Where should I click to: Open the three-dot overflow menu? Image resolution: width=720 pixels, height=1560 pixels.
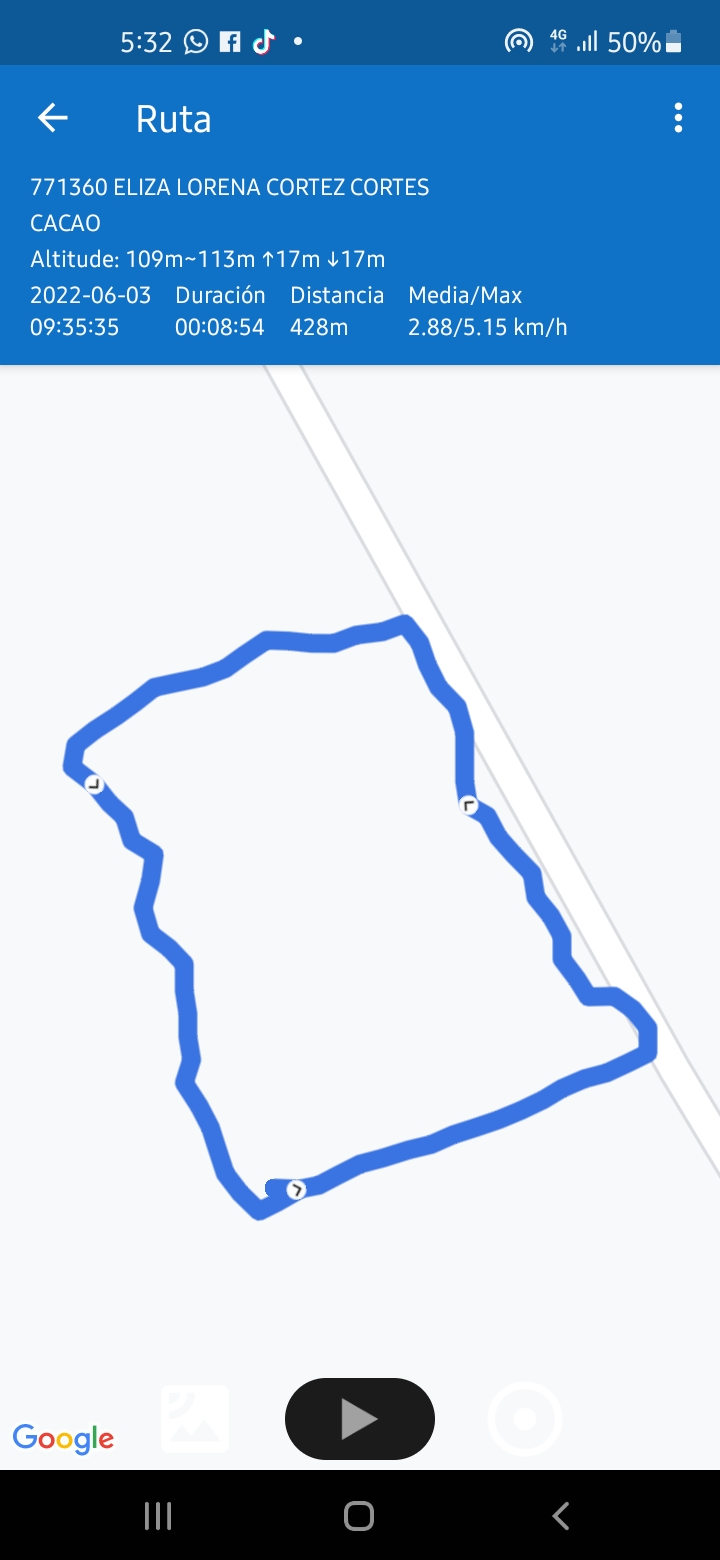678,119
